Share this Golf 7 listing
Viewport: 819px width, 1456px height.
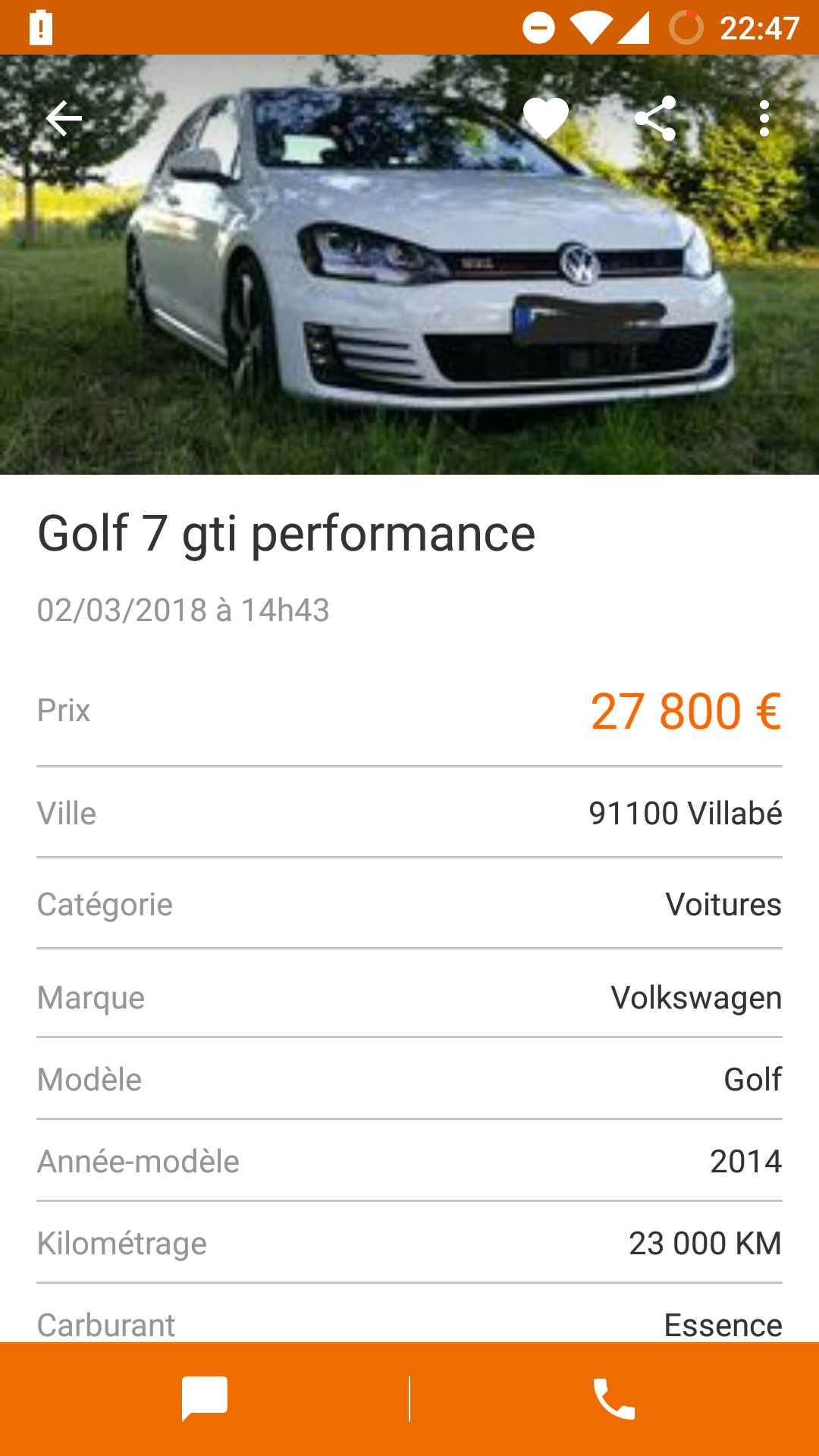pos(655,118)
